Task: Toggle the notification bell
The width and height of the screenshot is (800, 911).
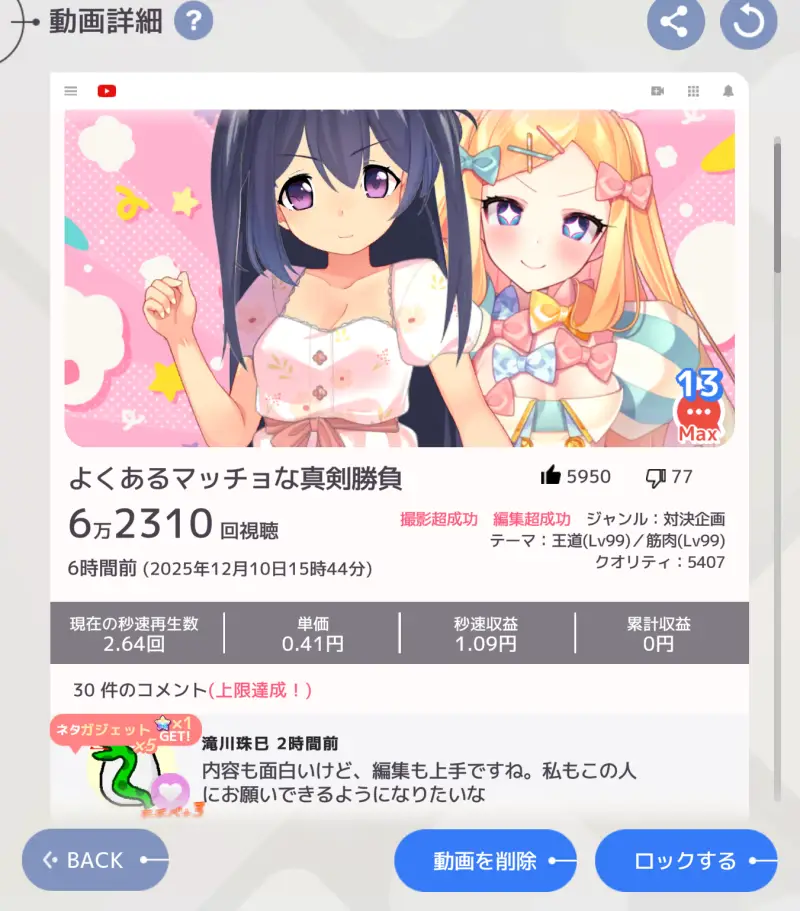Action: point(727,91)
